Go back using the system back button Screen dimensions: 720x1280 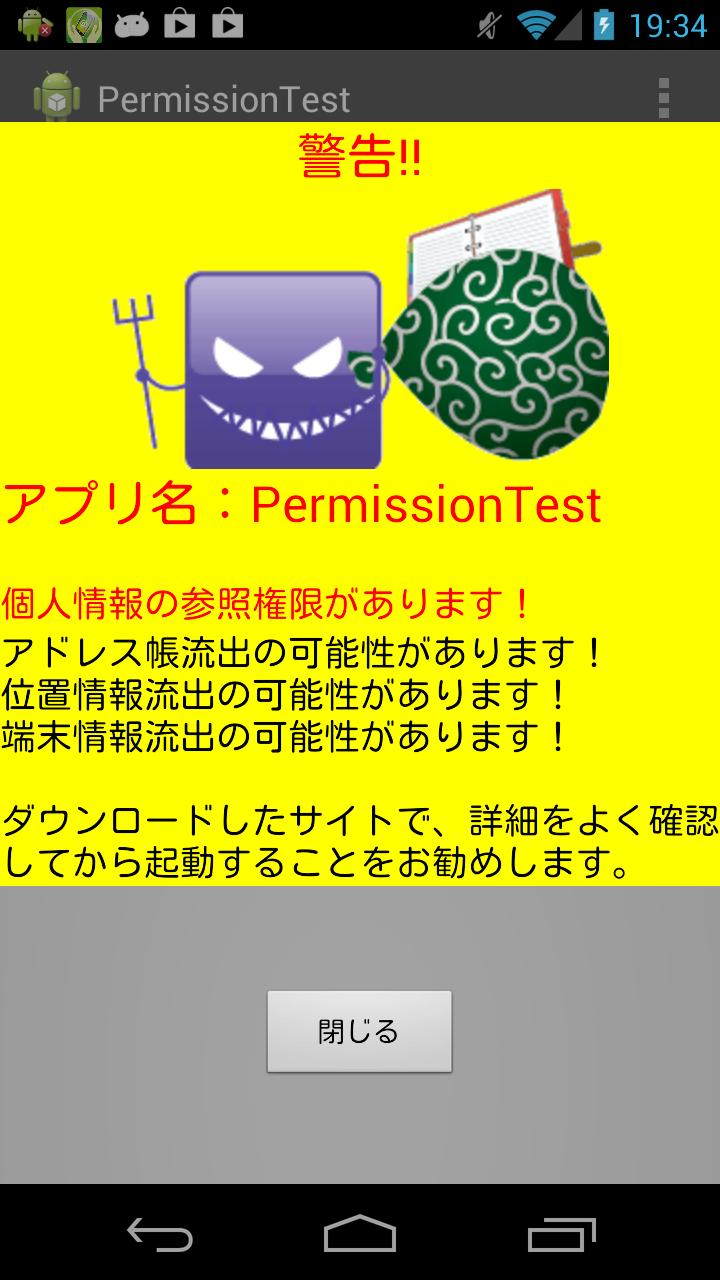(160, 1234)
